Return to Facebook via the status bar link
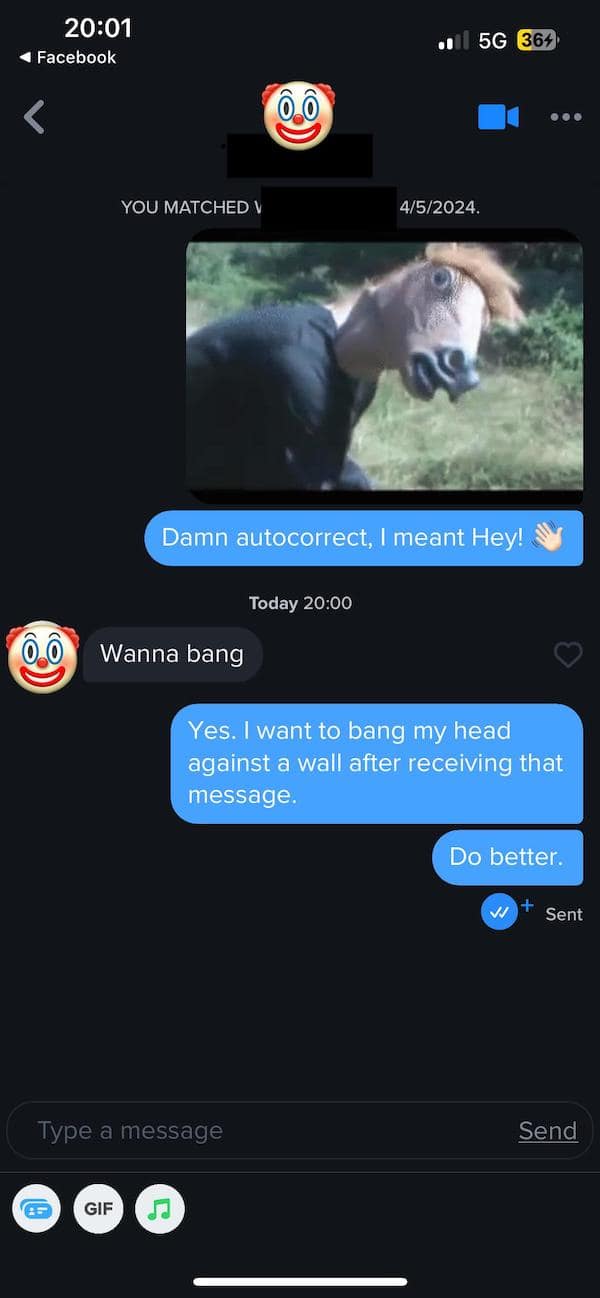Screen dimensions: 600x1298 click(68, 58)
